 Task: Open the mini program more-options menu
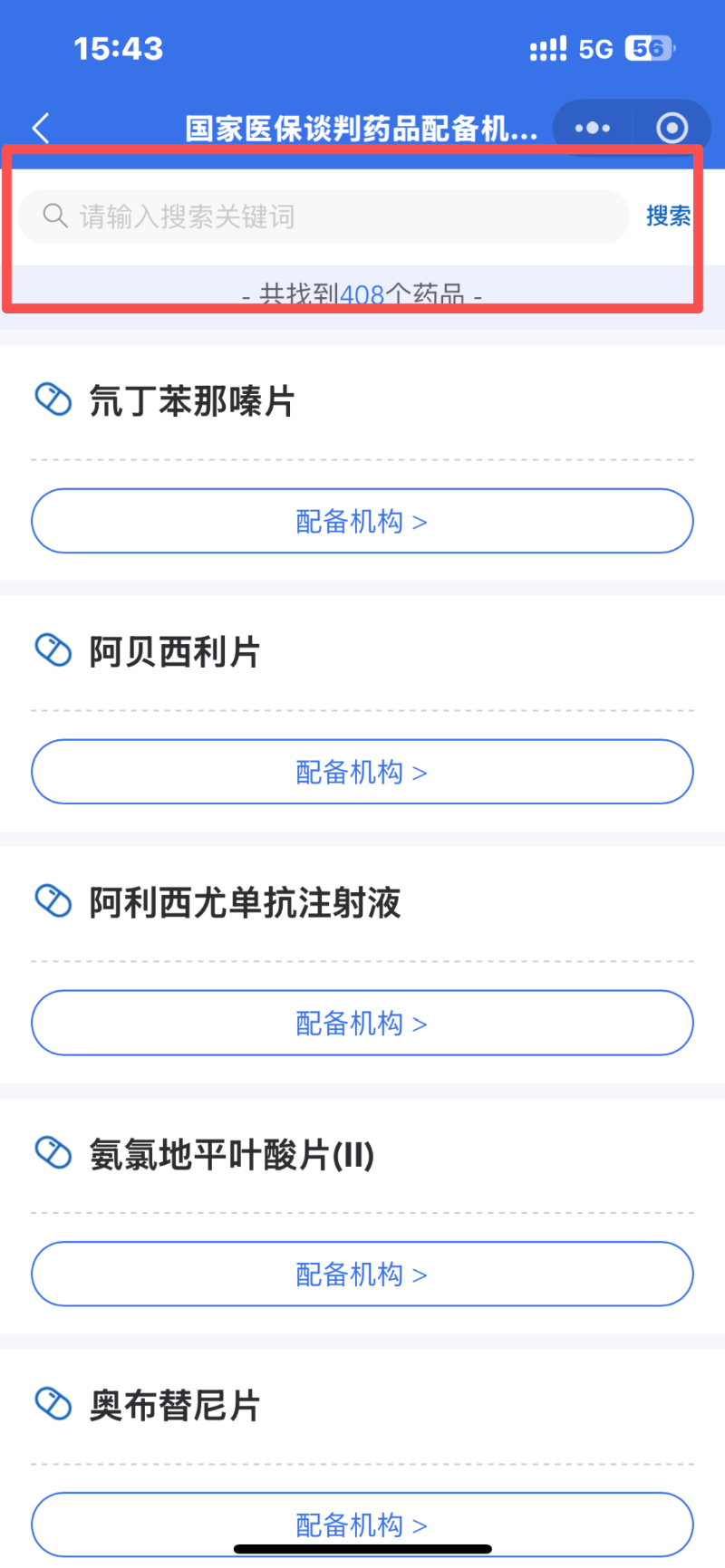(x=593, y=129)
